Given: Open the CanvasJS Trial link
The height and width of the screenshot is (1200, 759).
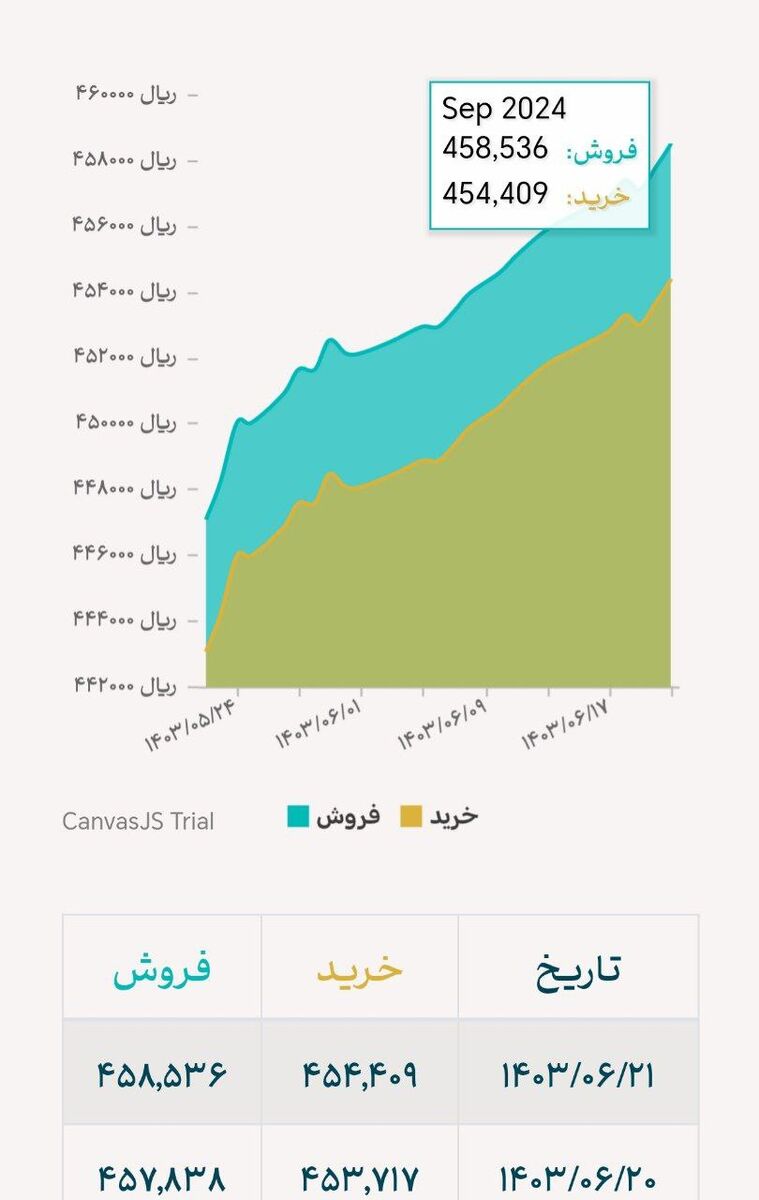Looking at the screenshot, I should point(138,821).
